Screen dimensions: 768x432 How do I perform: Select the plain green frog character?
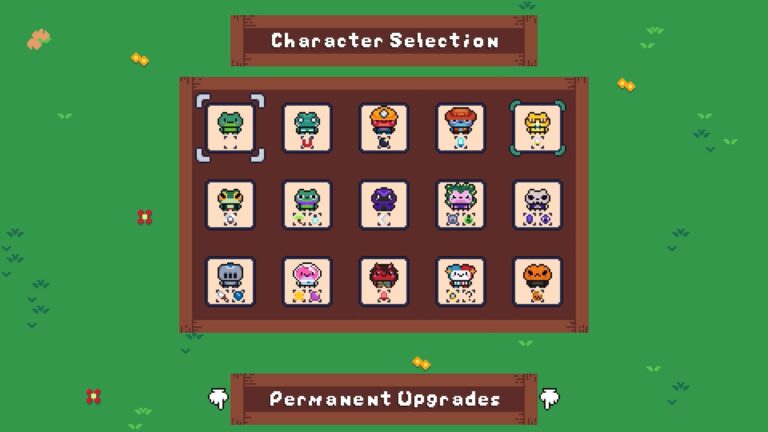pos(231,128)
